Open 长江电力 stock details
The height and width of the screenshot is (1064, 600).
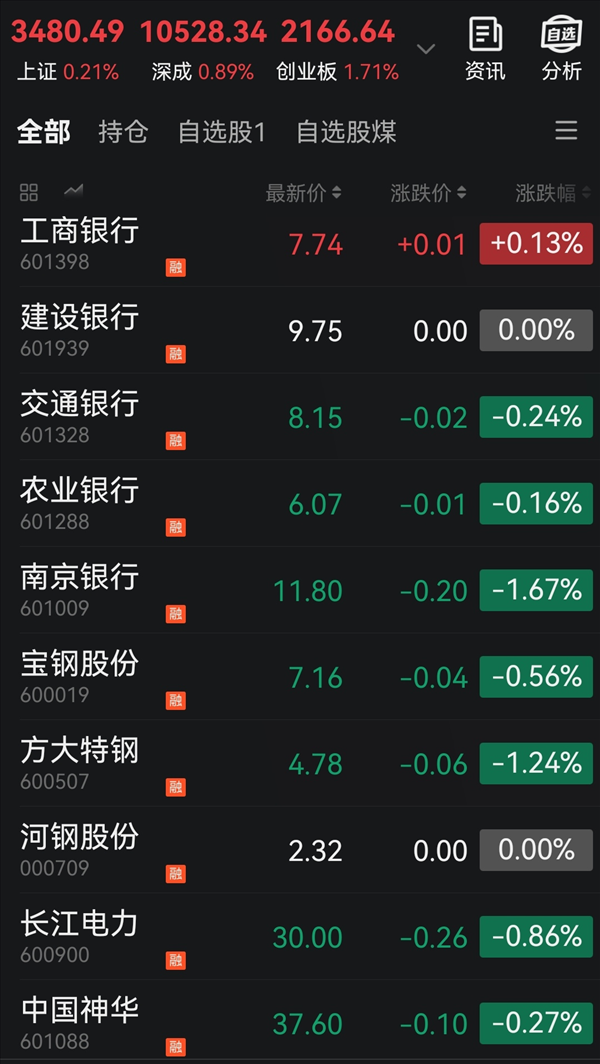pos(300,937)
